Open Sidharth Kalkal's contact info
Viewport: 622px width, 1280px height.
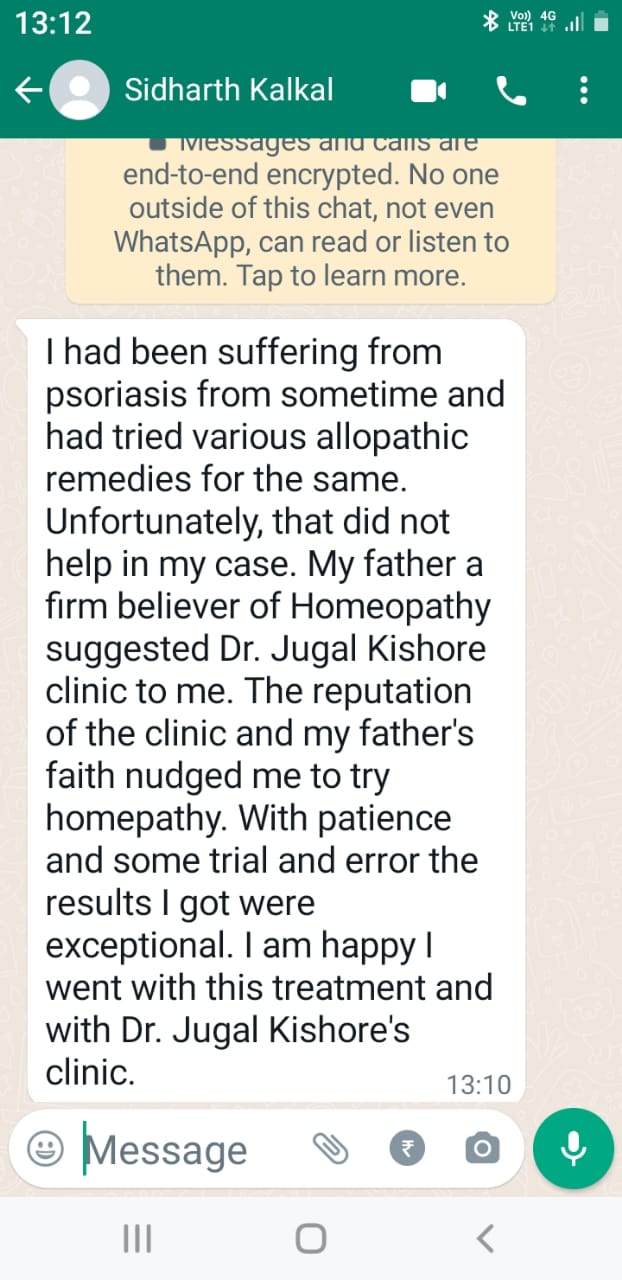[x=228, y=91]
